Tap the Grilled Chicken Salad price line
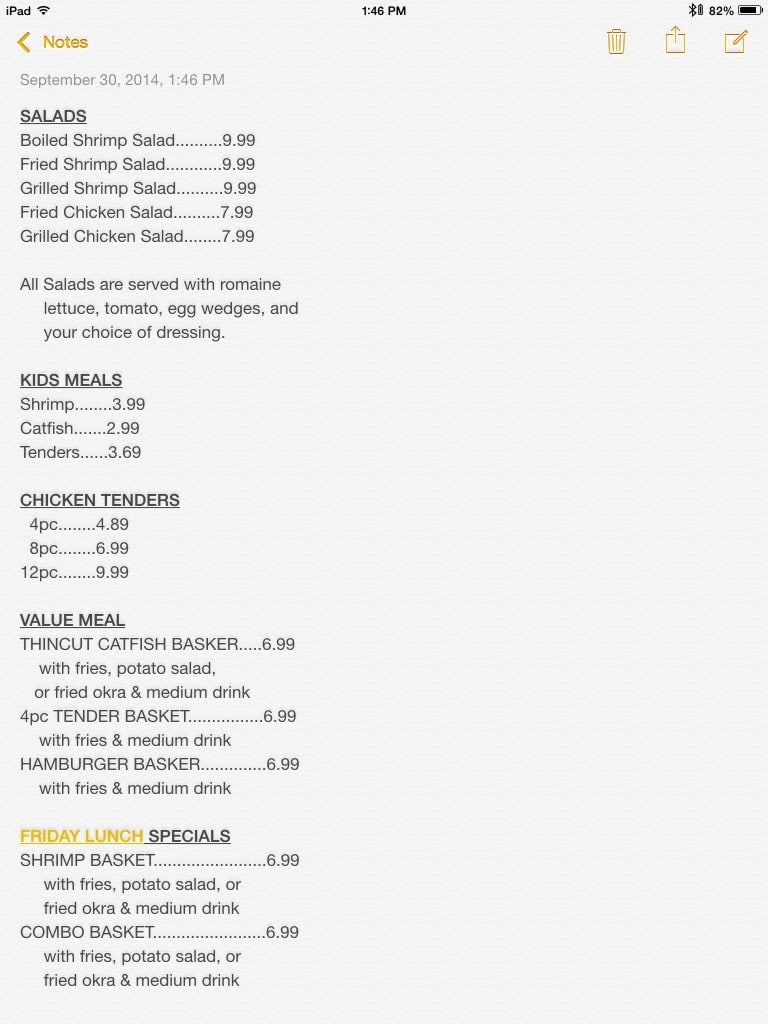Image resolution: width=768 pixels, height=1024 pixels. coord(137,236)
